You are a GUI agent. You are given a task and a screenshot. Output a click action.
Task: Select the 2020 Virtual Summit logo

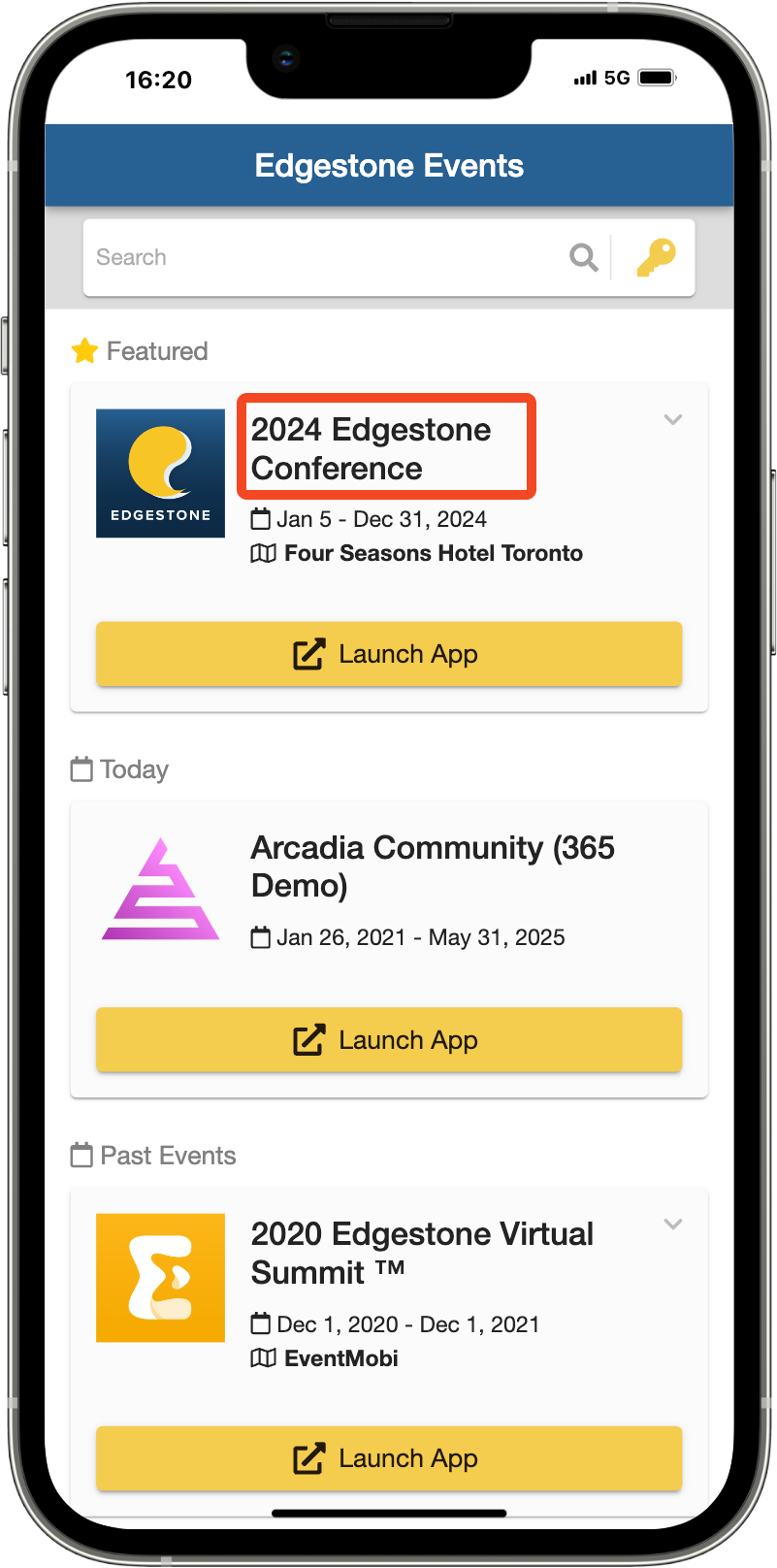click(160, 1278)
